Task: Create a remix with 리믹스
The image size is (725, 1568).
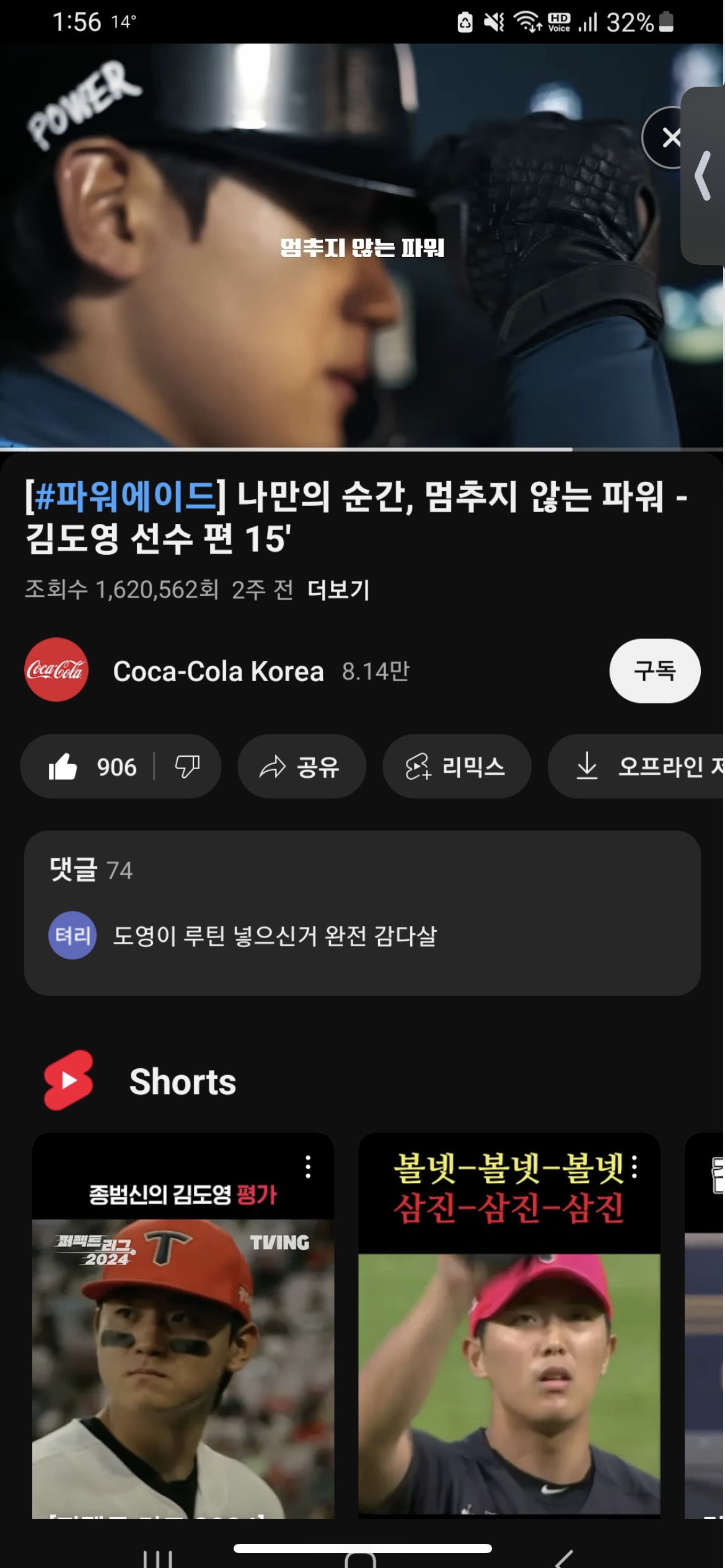Action: click(457, 767)
